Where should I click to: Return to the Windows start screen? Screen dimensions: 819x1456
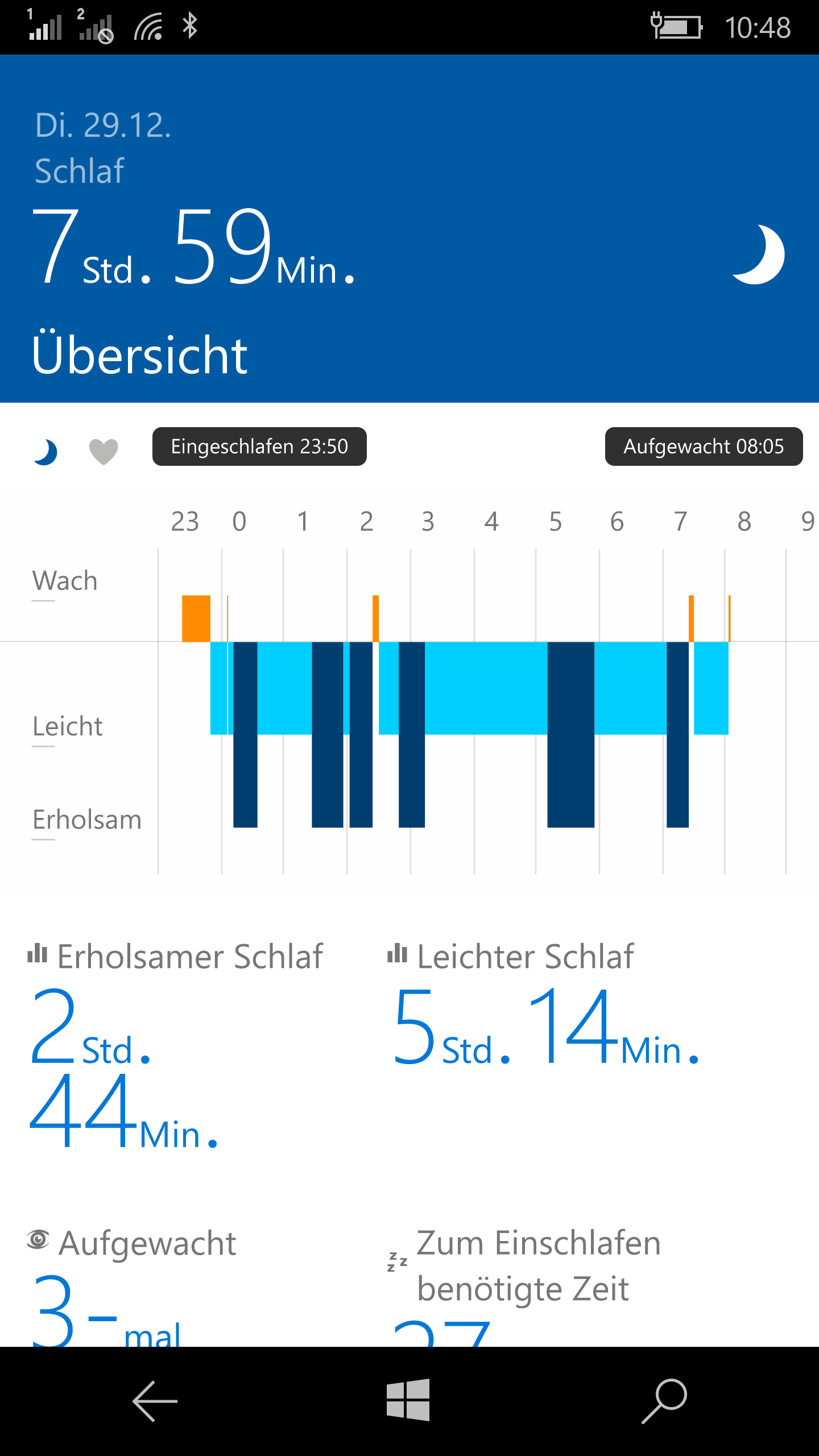(408, 1400)
